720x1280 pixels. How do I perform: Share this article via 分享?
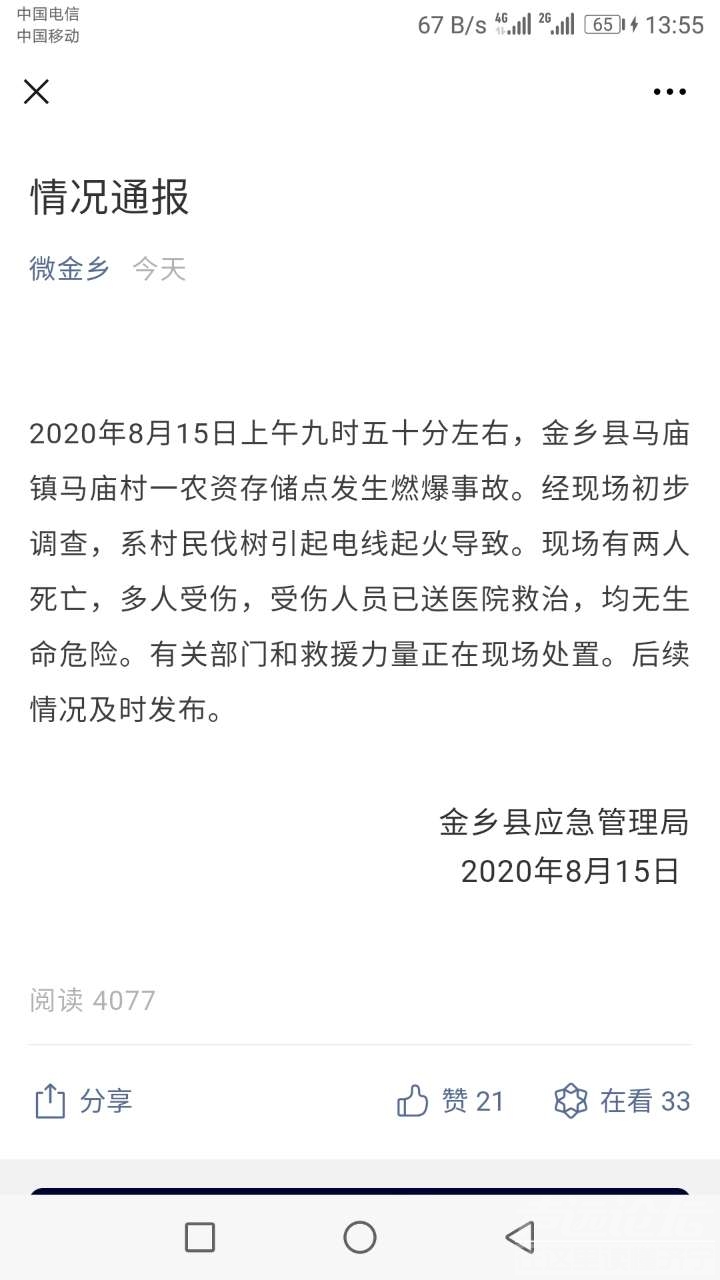pos(84,1101)
